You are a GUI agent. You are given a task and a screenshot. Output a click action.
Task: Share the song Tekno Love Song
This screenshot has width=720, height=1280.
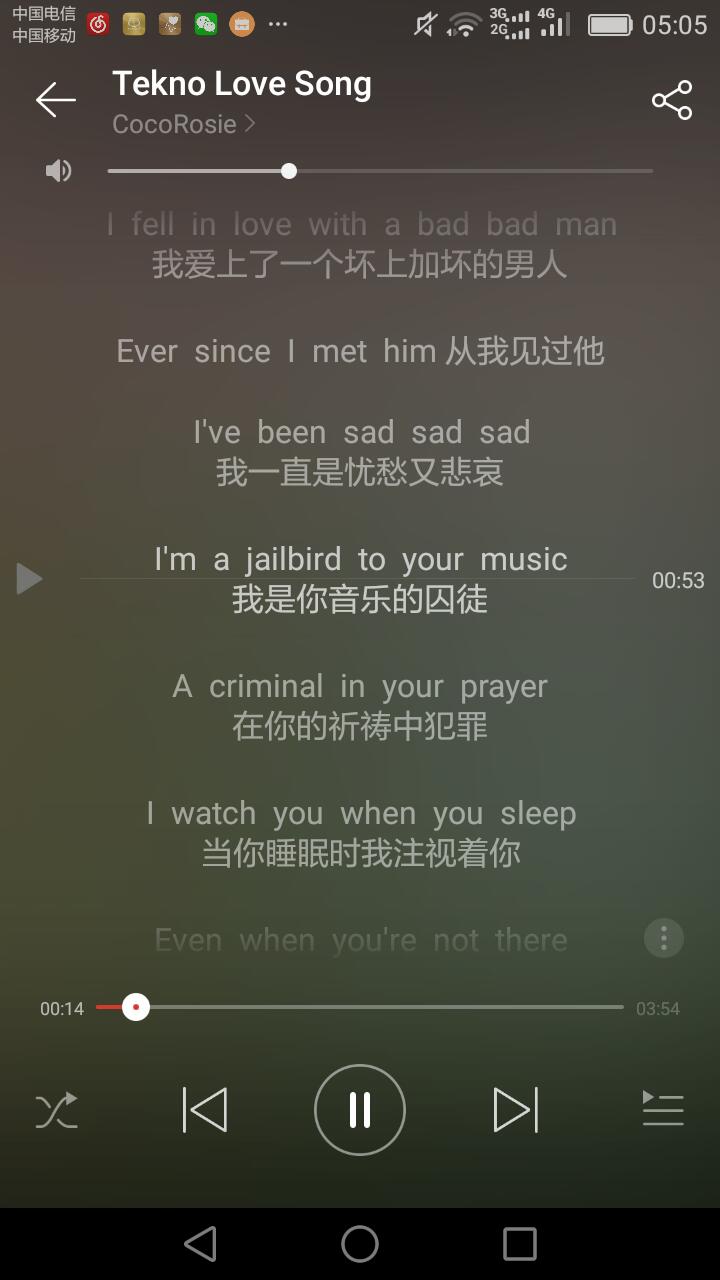pos(672,100)
